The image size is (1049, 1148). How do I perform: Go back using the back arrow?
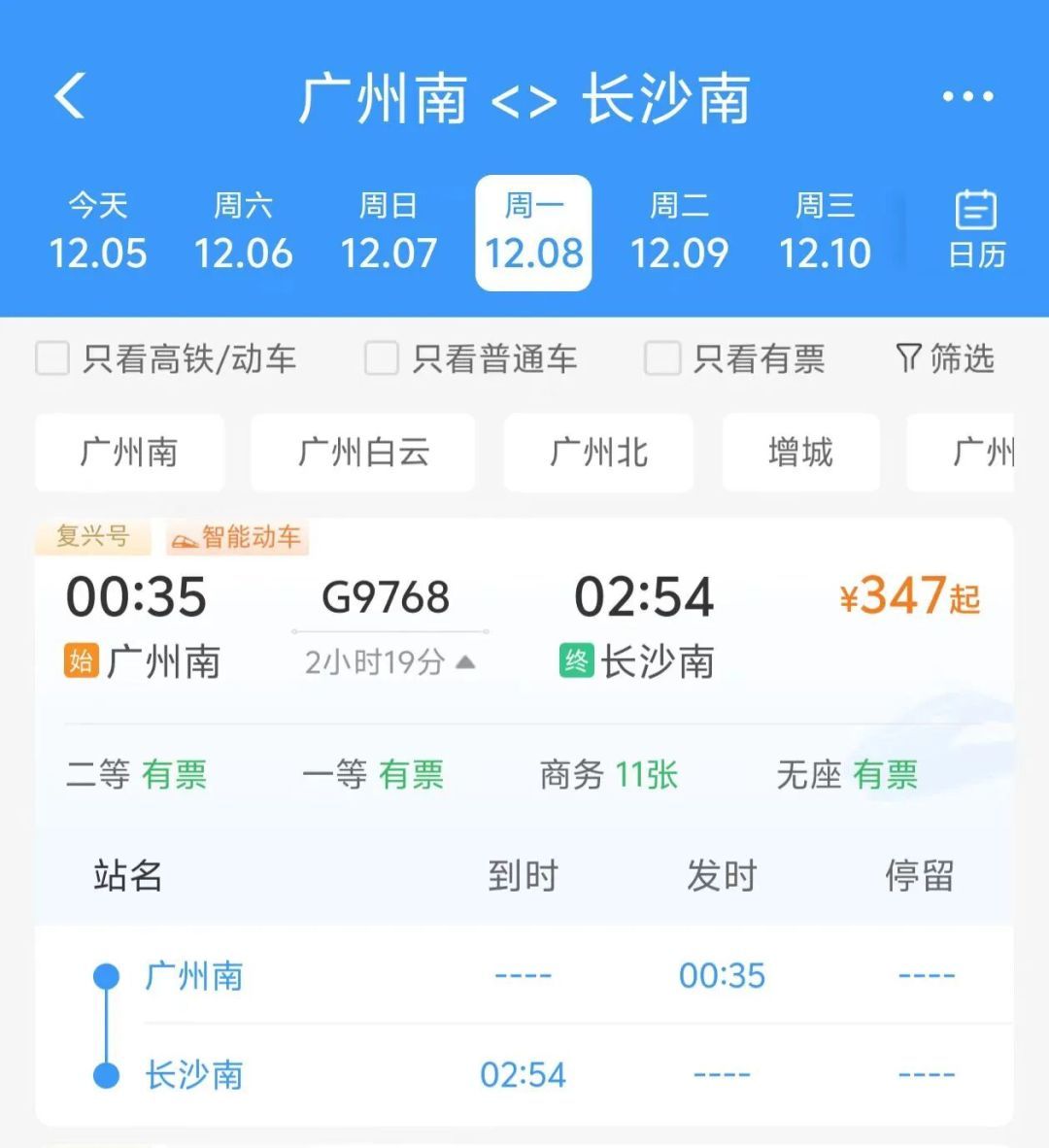pos(70,96)
